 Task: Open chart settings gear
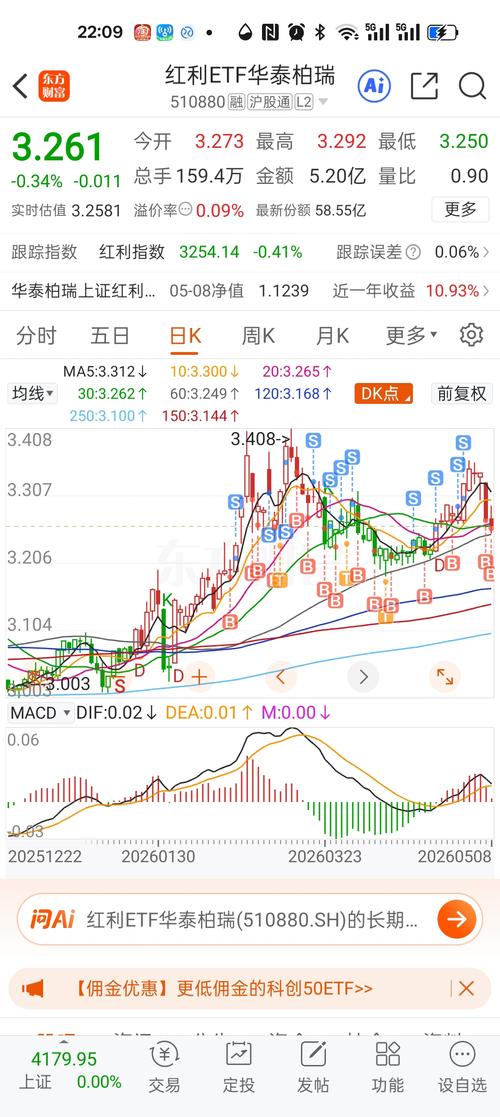(472, 335)
